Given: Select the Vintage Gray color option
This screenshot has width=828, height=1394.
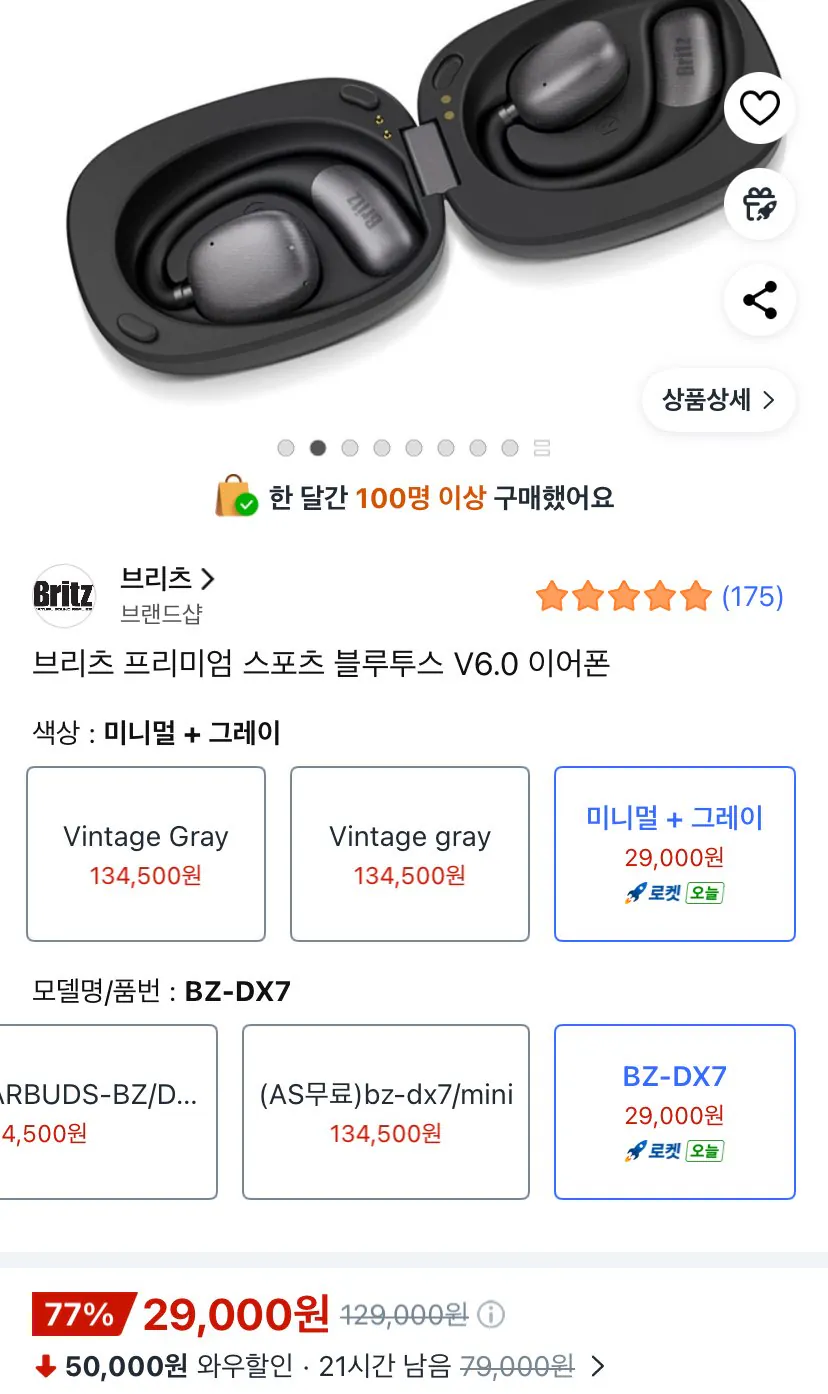Looking at the screenshot, I should pos(146,853).
